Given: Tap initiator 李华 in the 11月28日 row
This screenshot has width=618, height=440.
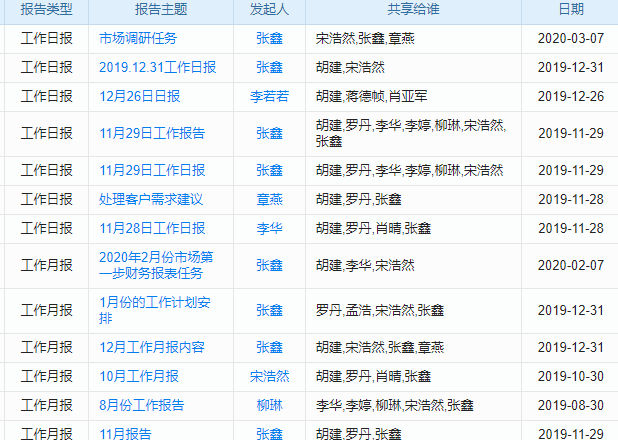Looking at the screenshot, I should point(270,228).
